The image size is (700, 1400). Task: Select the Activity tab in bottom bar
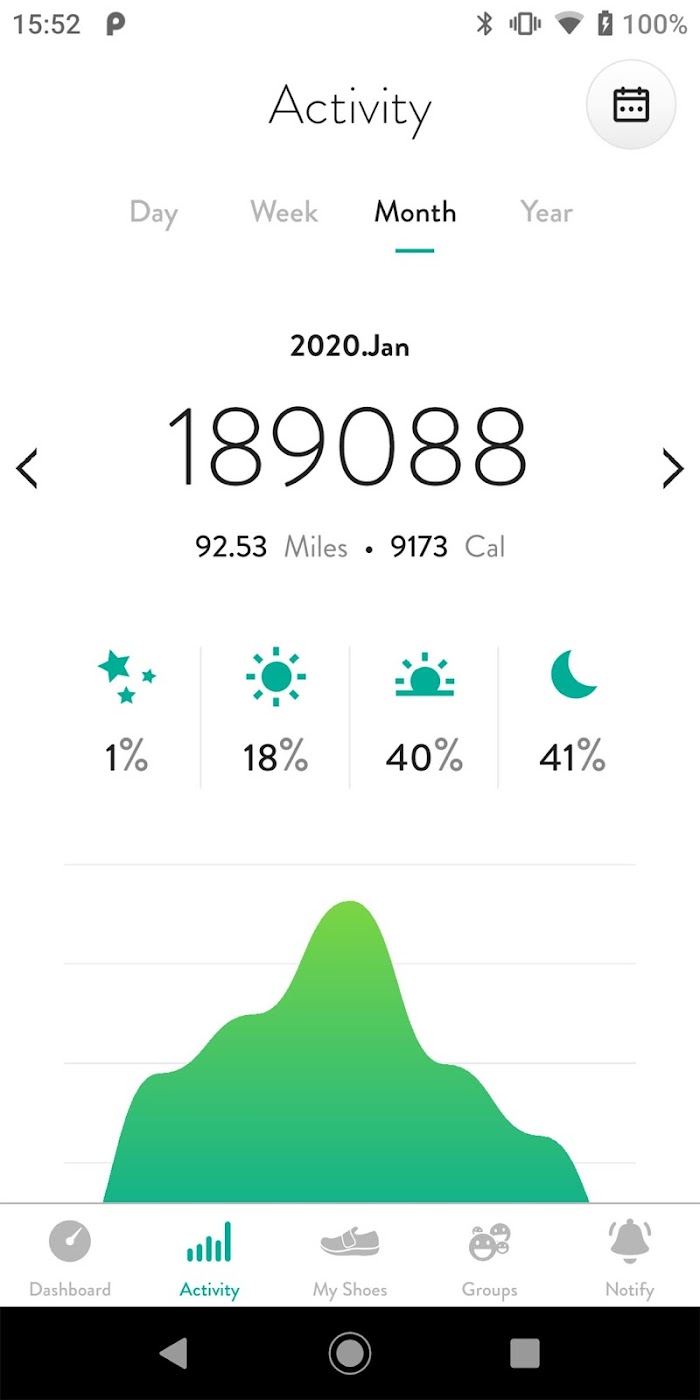click(210, 1256)
